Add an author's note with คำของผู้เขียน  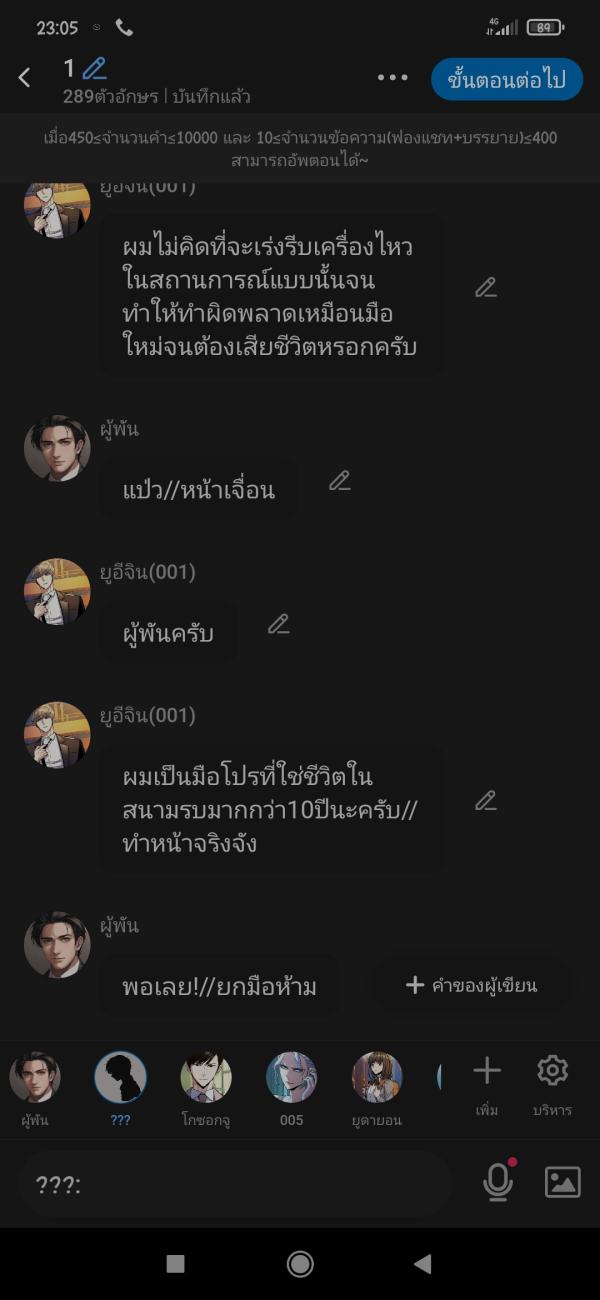coord(471,986)
